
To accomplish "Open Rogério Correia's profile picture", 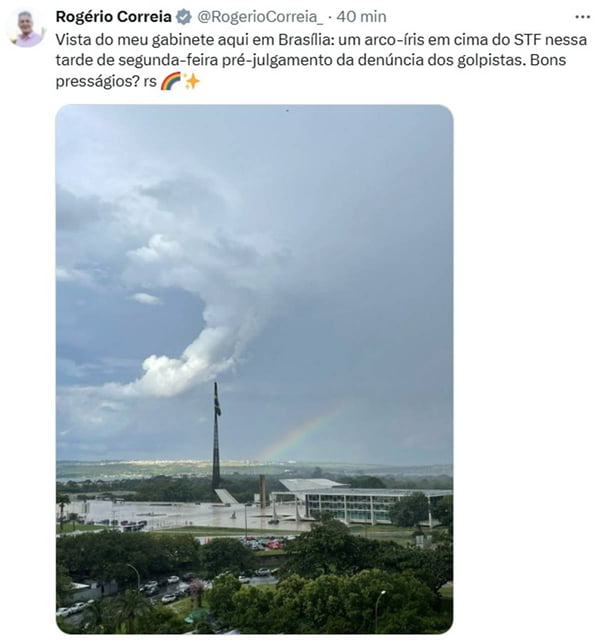I will (26, 27).
